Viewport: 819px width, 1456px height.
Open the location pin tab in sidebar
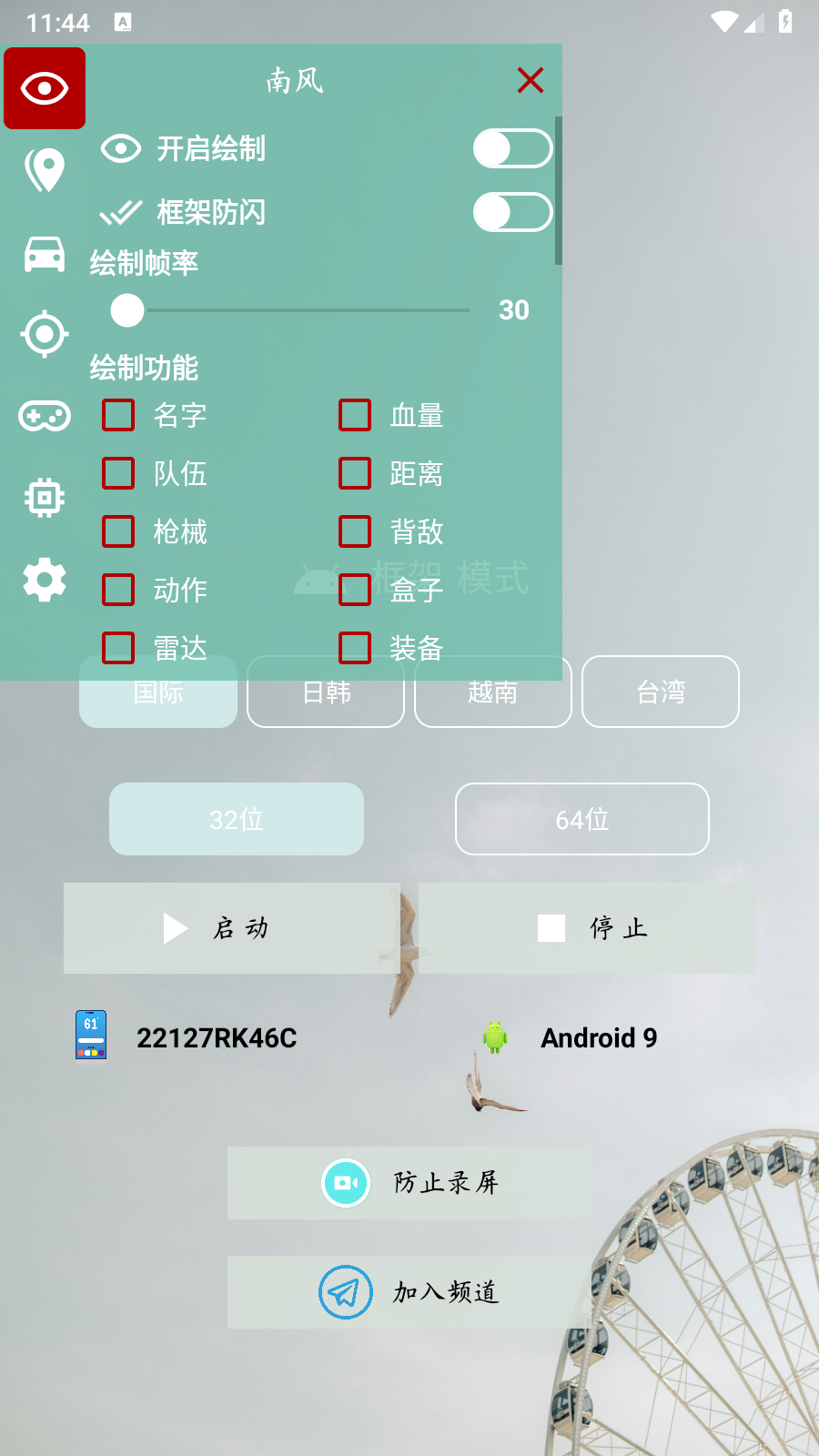coord(45,170)
